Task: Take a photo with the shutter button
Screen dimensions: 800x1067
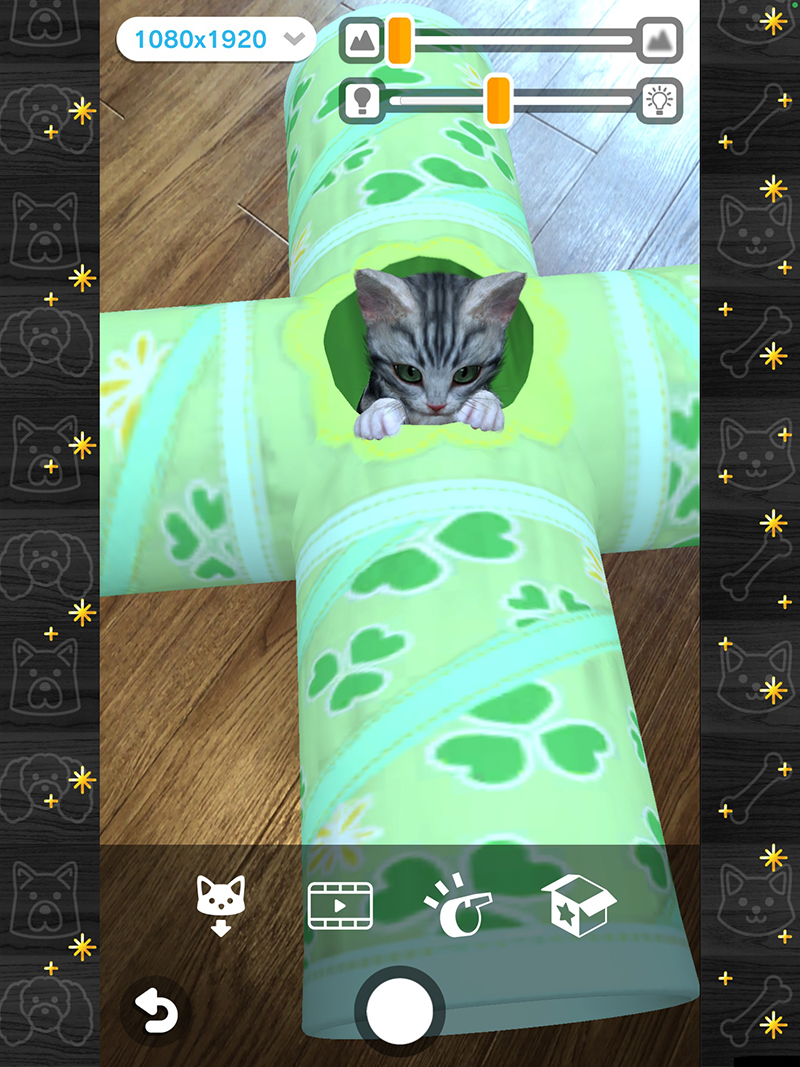Action: (399, 1012)
